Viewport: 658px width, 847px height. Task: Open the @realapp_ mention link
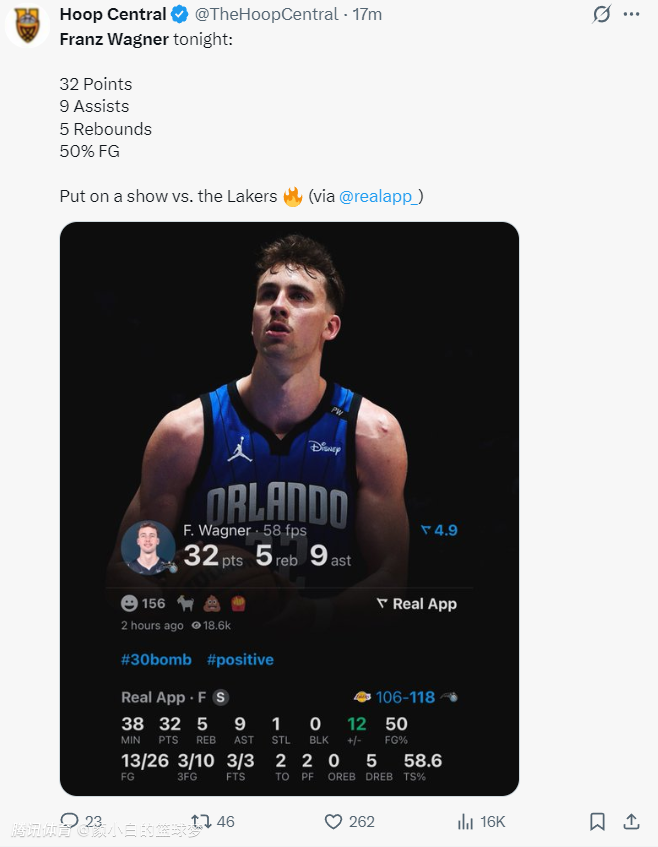(380, 196)
